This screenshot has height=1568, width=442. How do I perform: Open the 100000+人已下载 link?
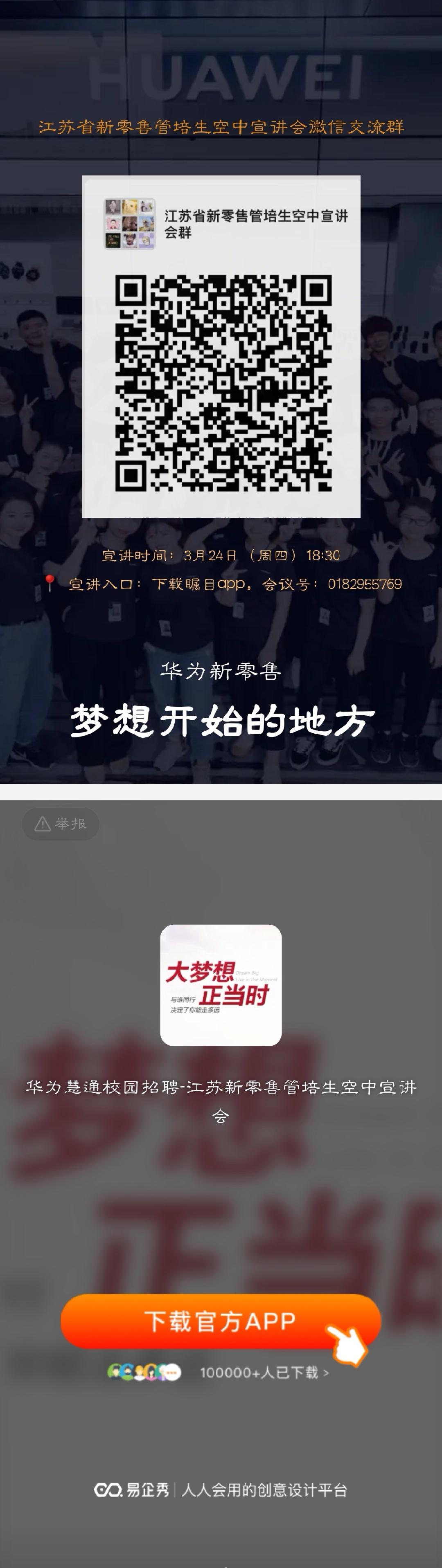pyautogui.click(x=263, y=1373)
